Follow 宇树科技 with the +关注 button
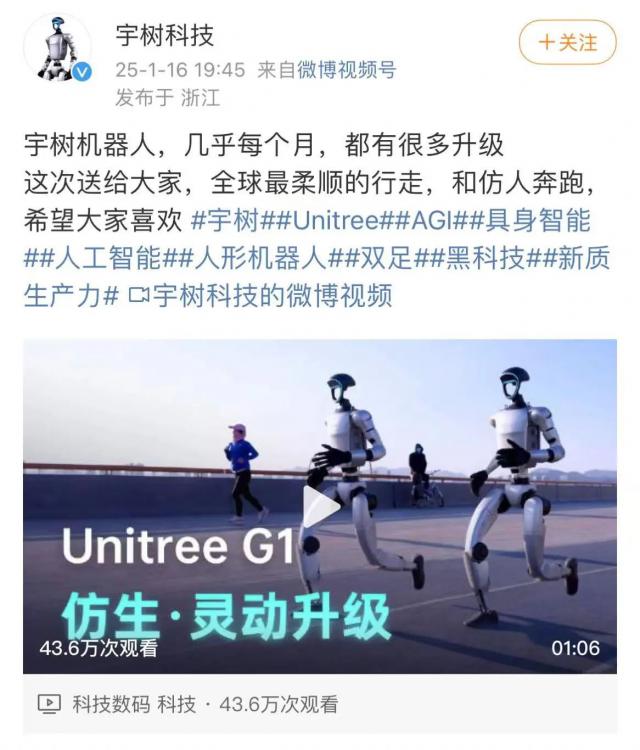 coord(567,43)
